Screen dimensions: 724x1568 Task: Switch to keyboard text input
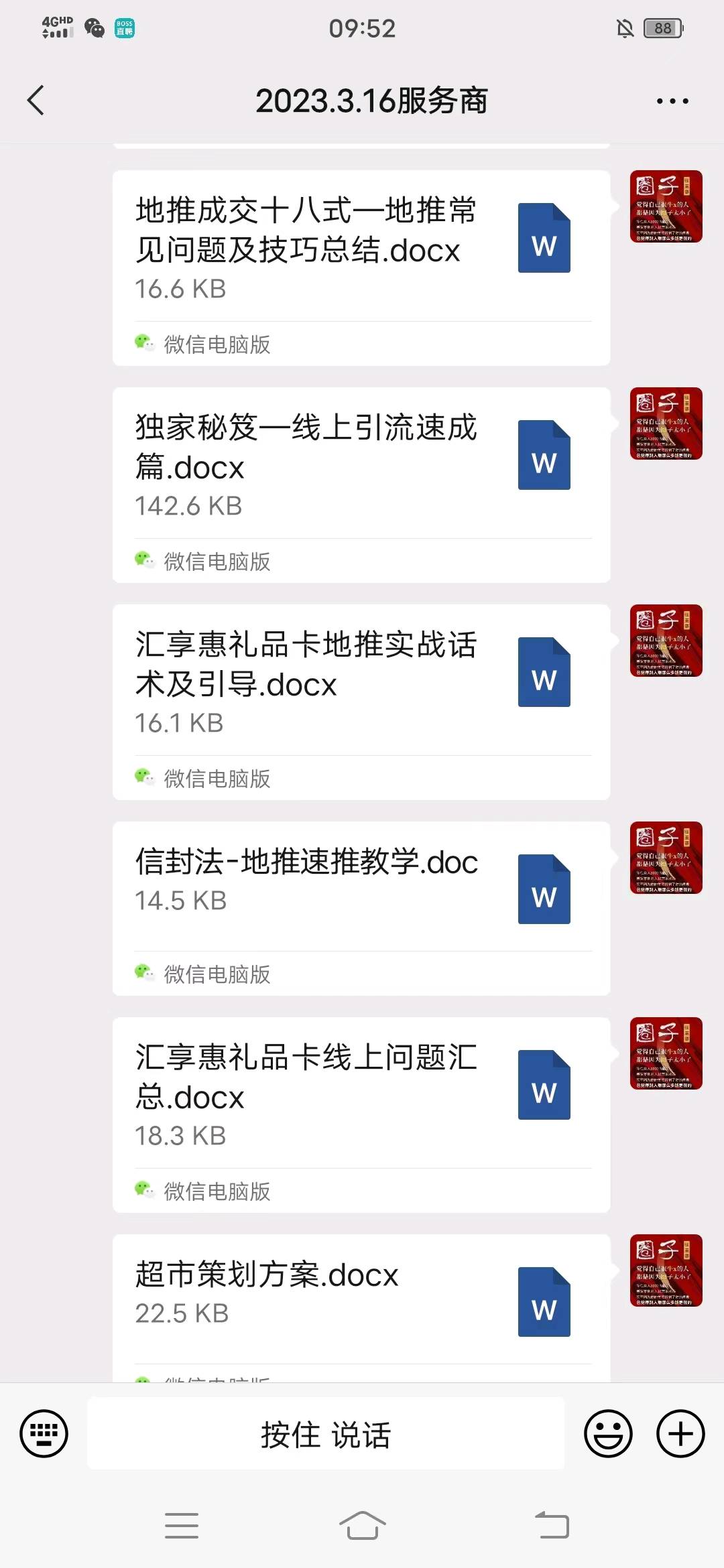pyautogui.click(x=44, y=1434)
